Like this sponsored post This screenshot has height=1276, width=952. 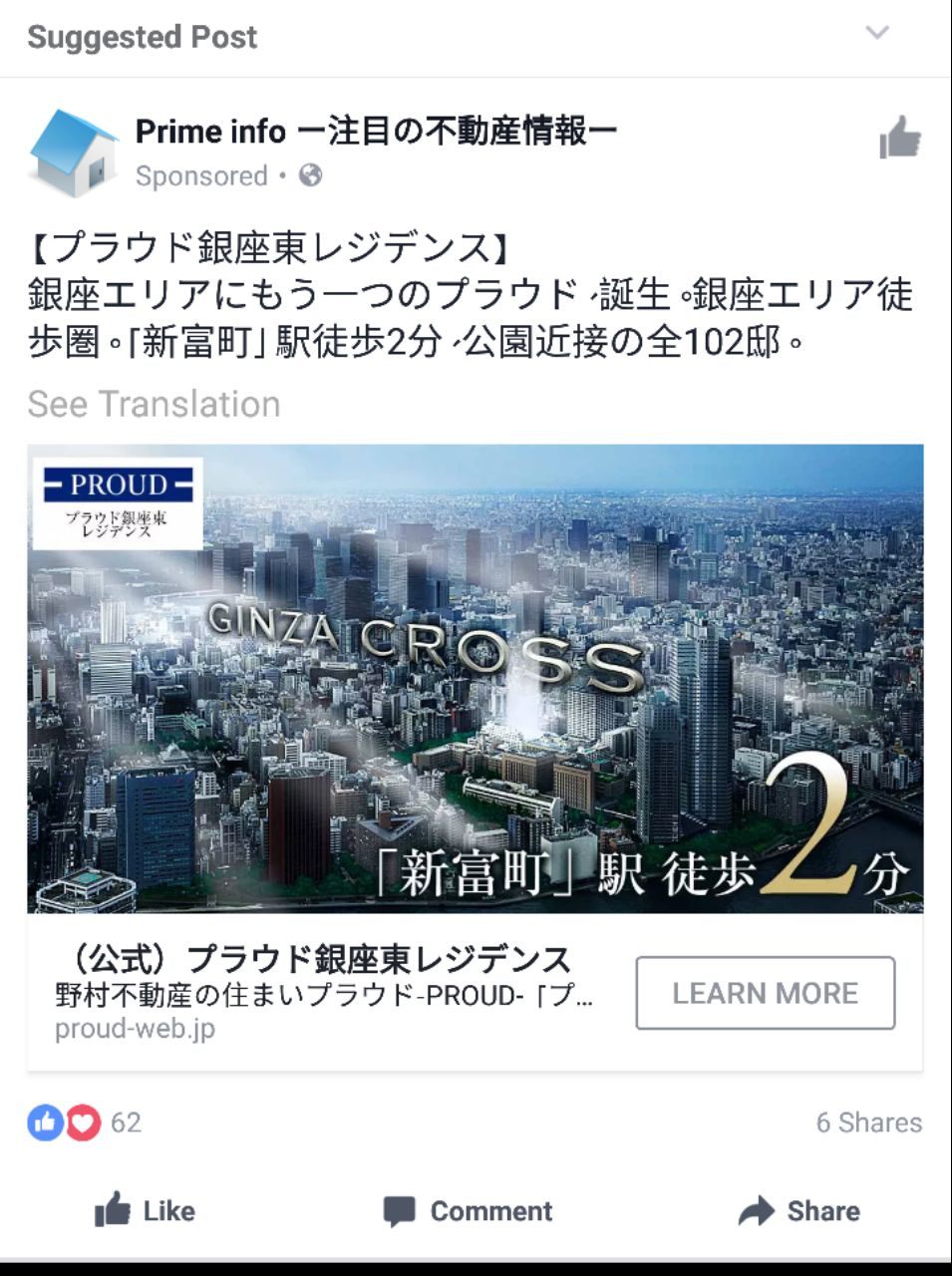pyautogui.click(x=145, y=1211)
